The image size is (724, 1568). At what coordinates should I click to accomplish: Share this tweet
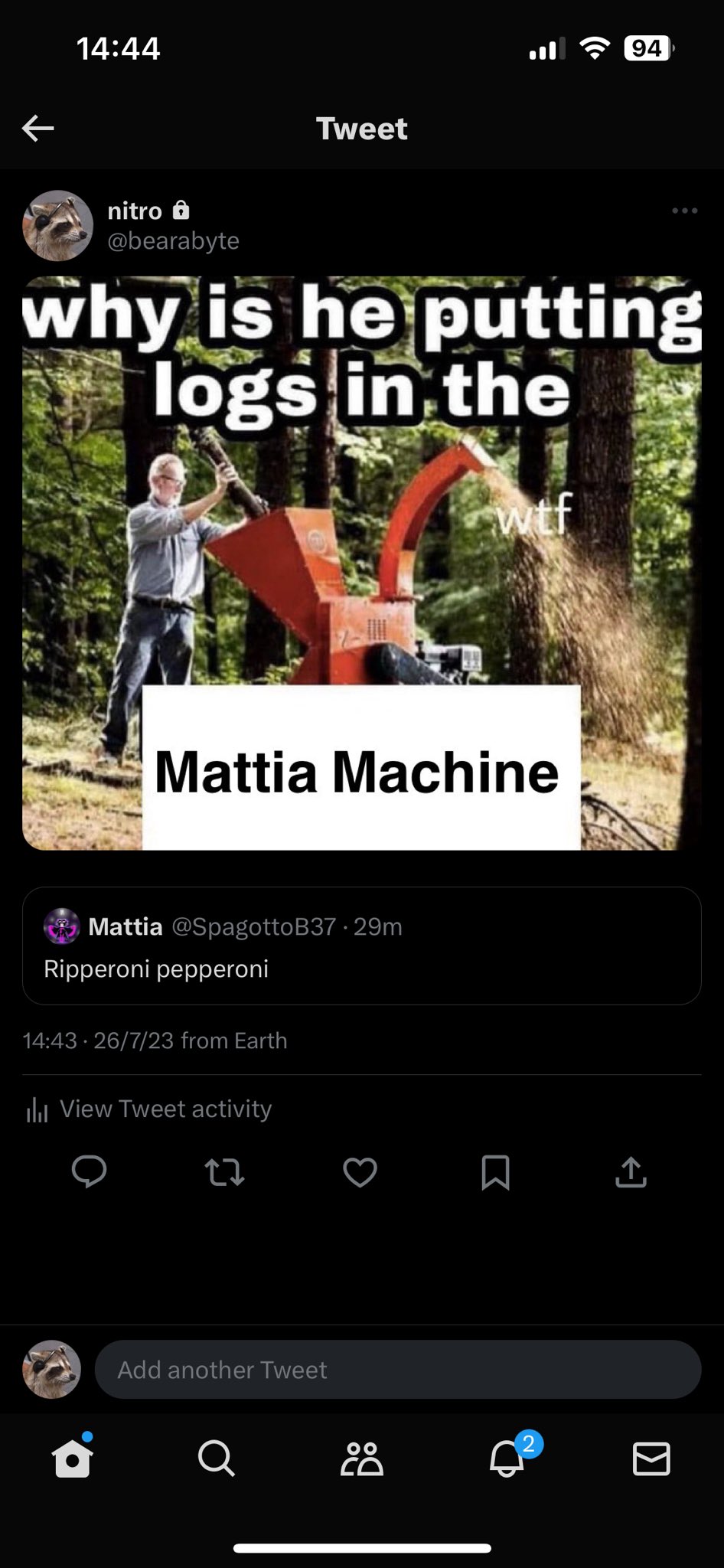tap(631, 1171)
